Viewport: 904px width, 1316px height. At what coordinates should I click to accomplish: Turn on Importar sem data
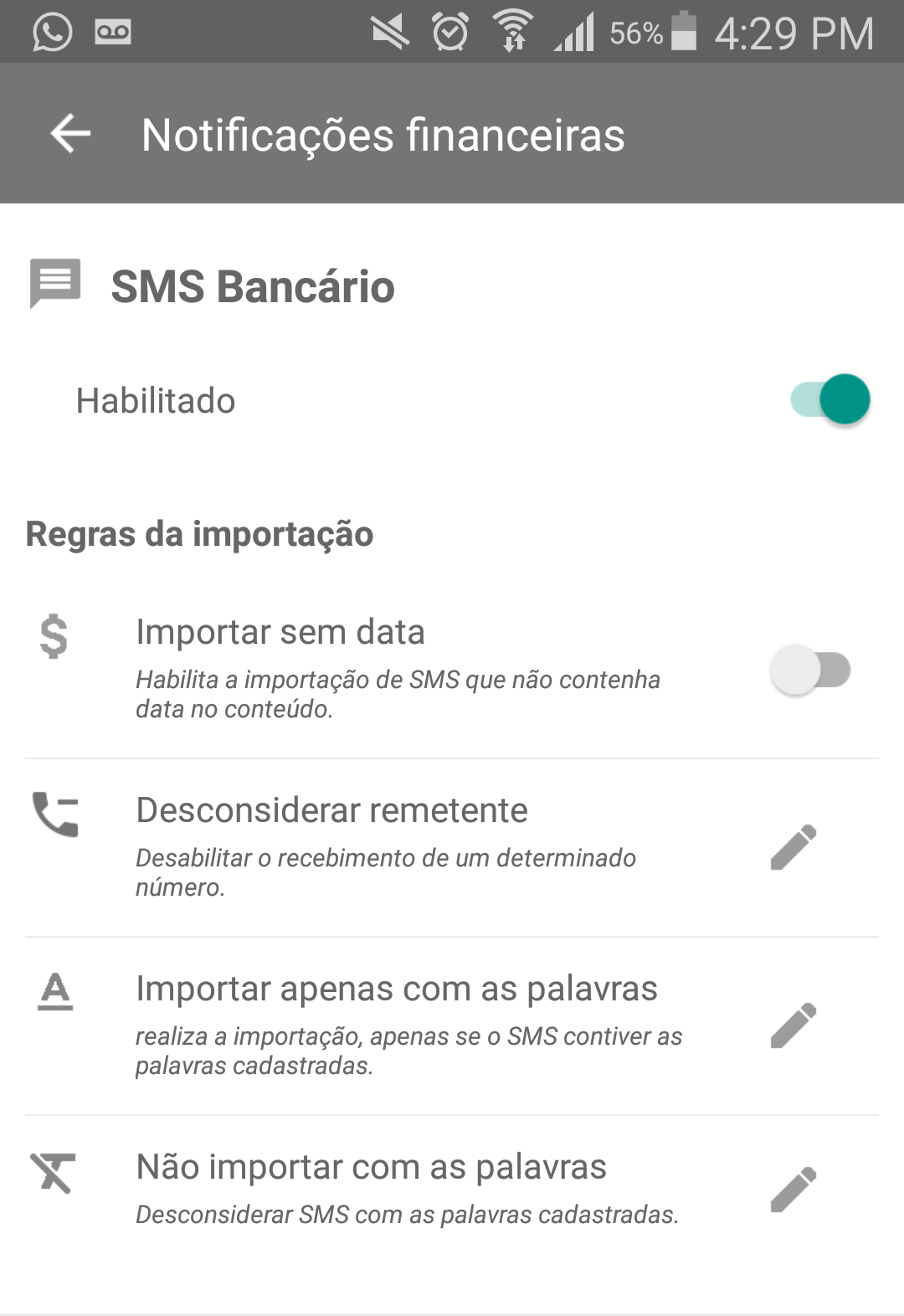pos(809,670)
